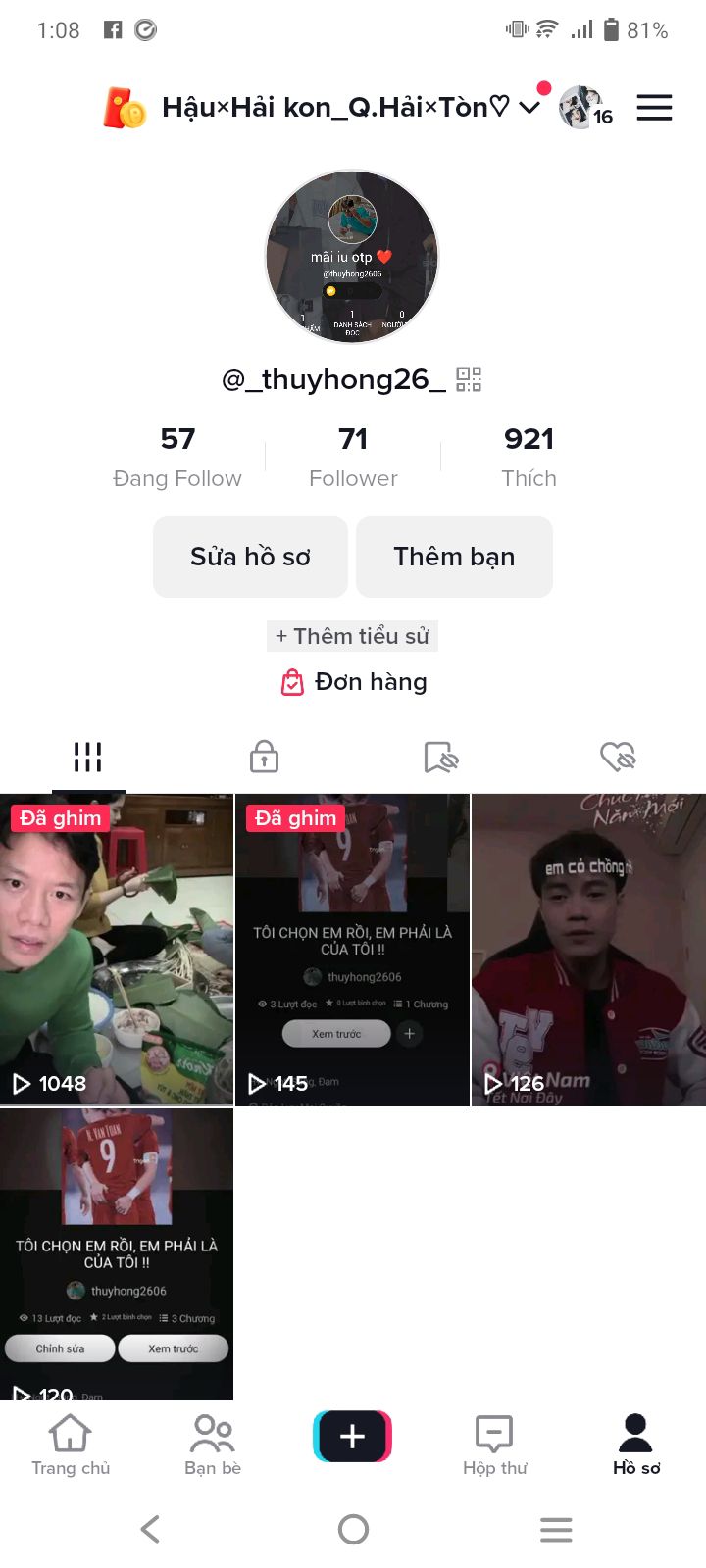Screen dimensions: 706x1568
Task: Create a new video with plus button
Action: pos(352,1437)
